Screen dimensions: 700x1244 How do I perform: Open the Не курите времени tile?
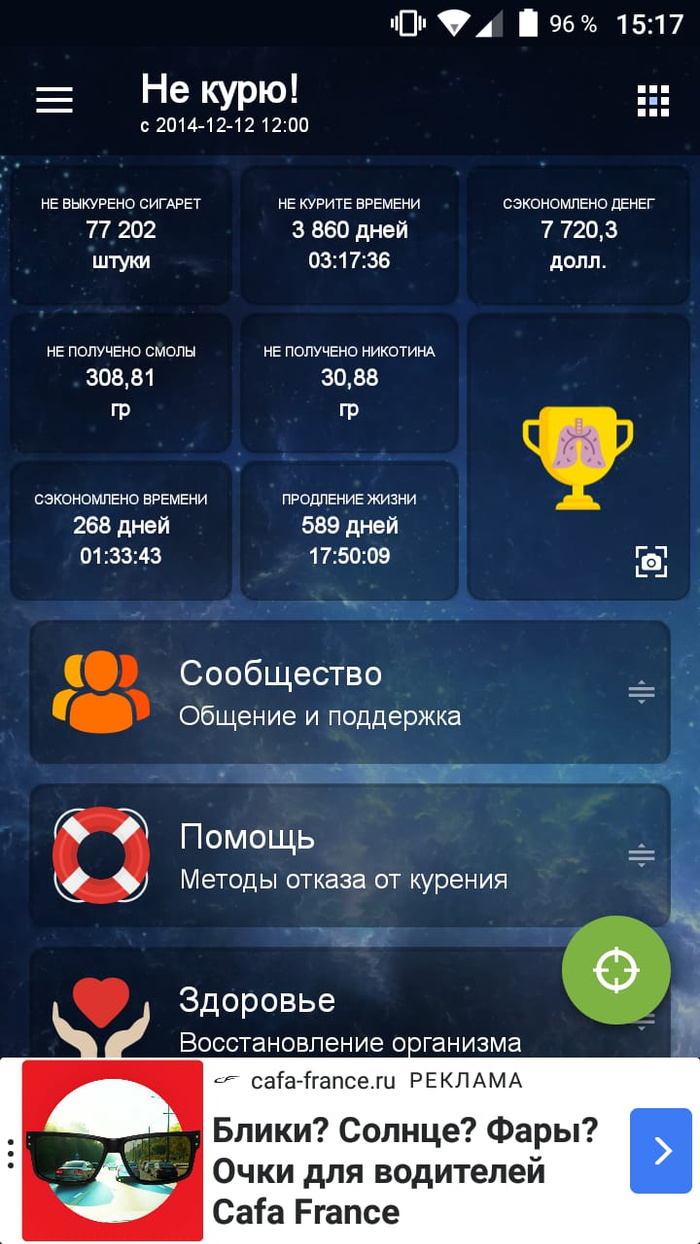pos(349,233)
